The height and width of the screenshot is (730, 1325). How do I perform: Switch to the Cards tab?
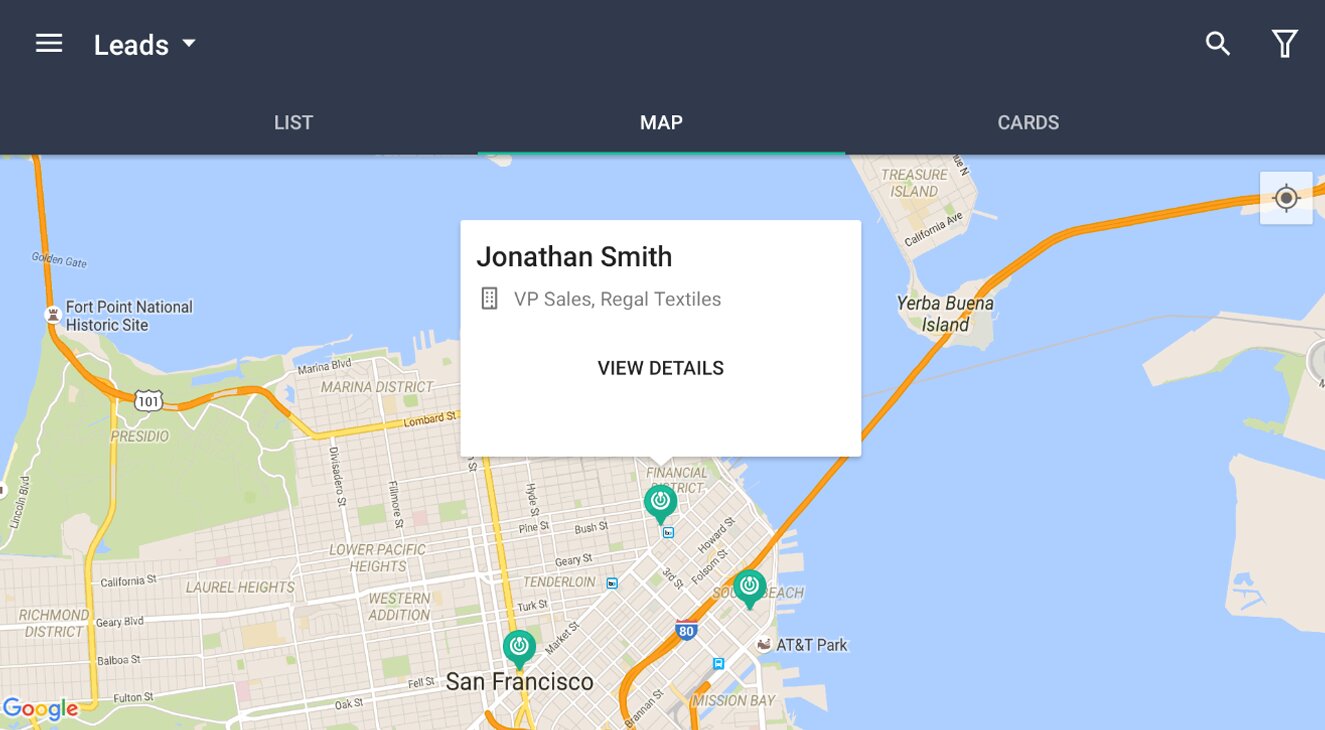[x=1028, y=123]
